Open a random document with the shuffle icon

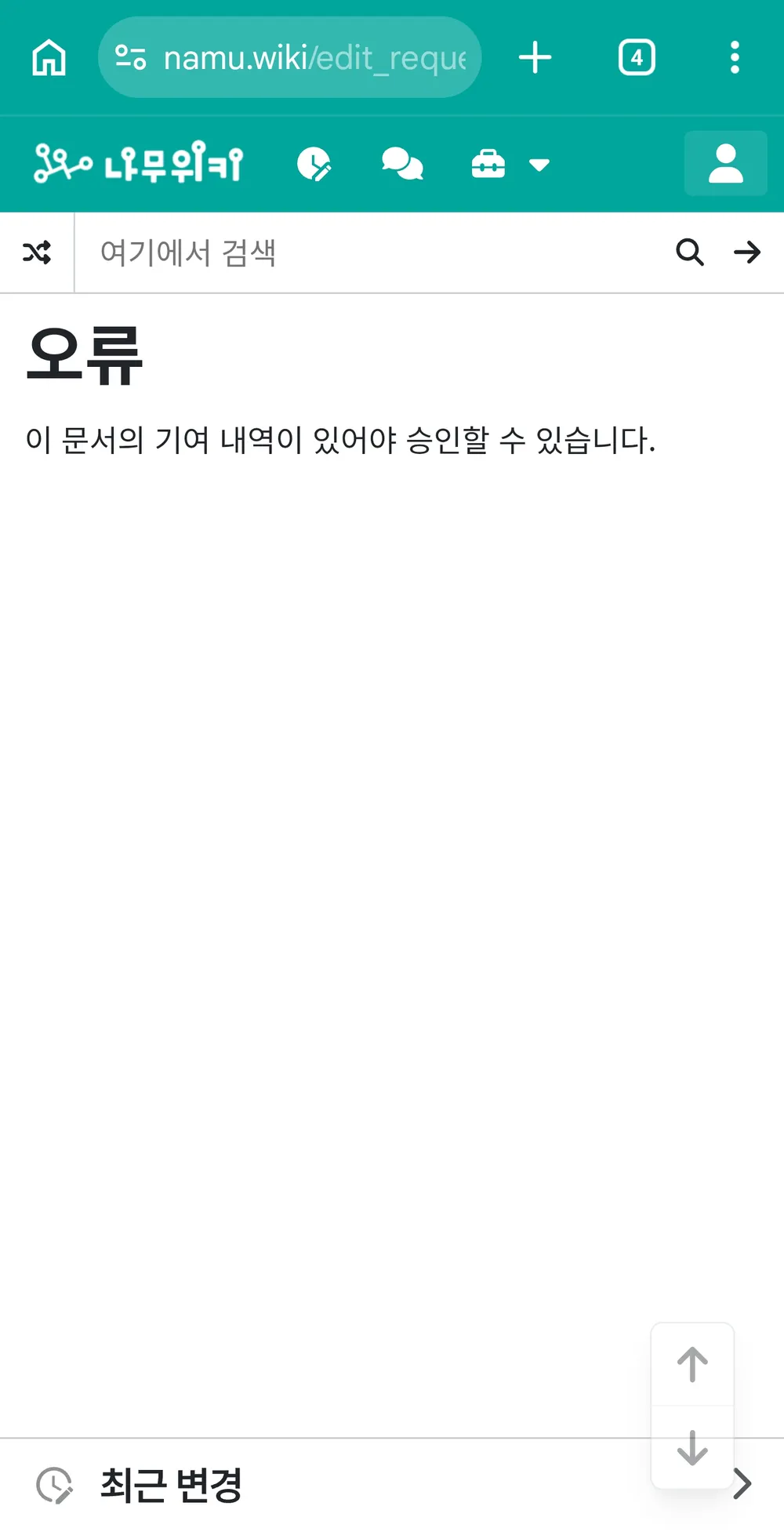pos(36,252)
